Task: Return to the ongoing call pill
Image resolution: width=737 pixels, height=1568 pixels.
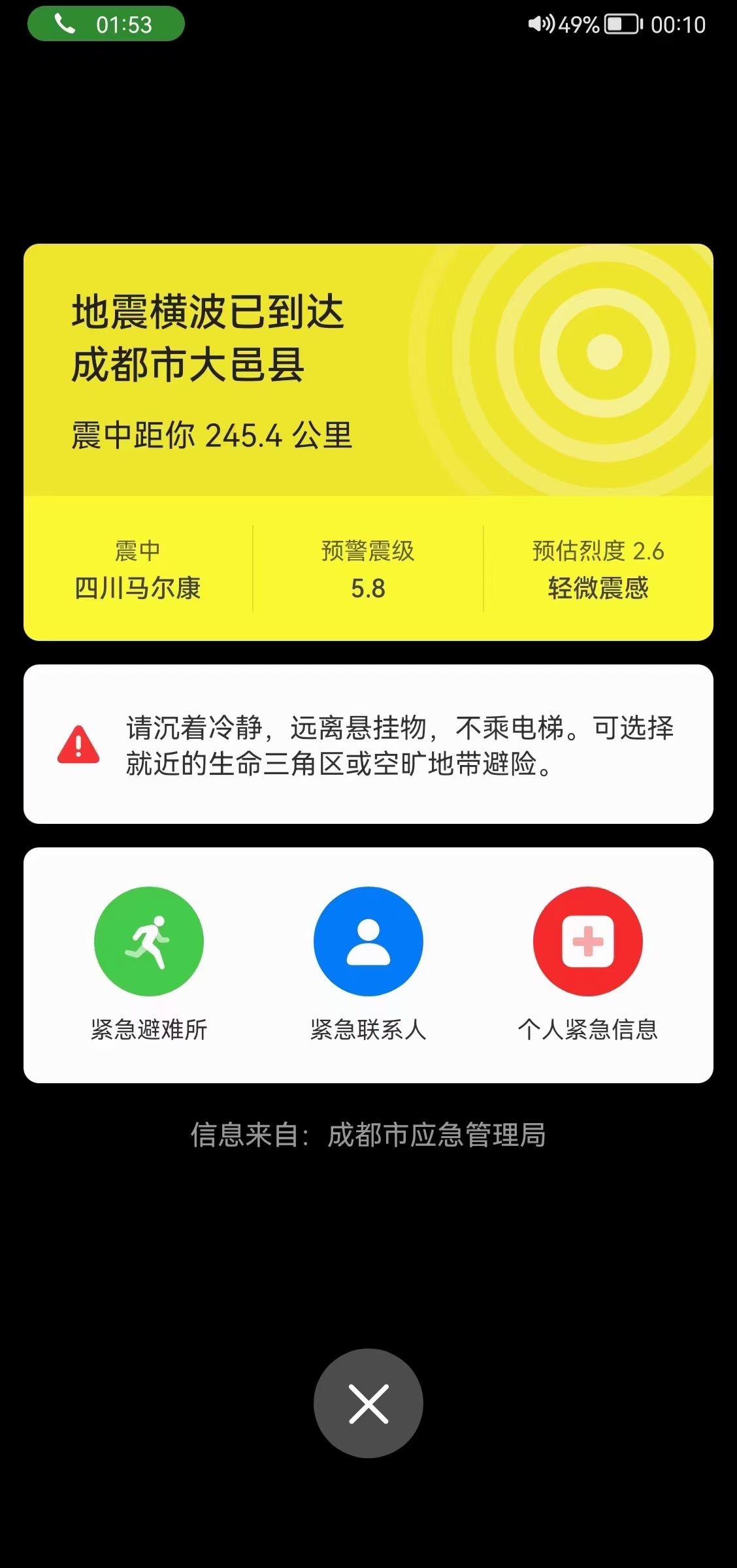Action: pos(106,24)
